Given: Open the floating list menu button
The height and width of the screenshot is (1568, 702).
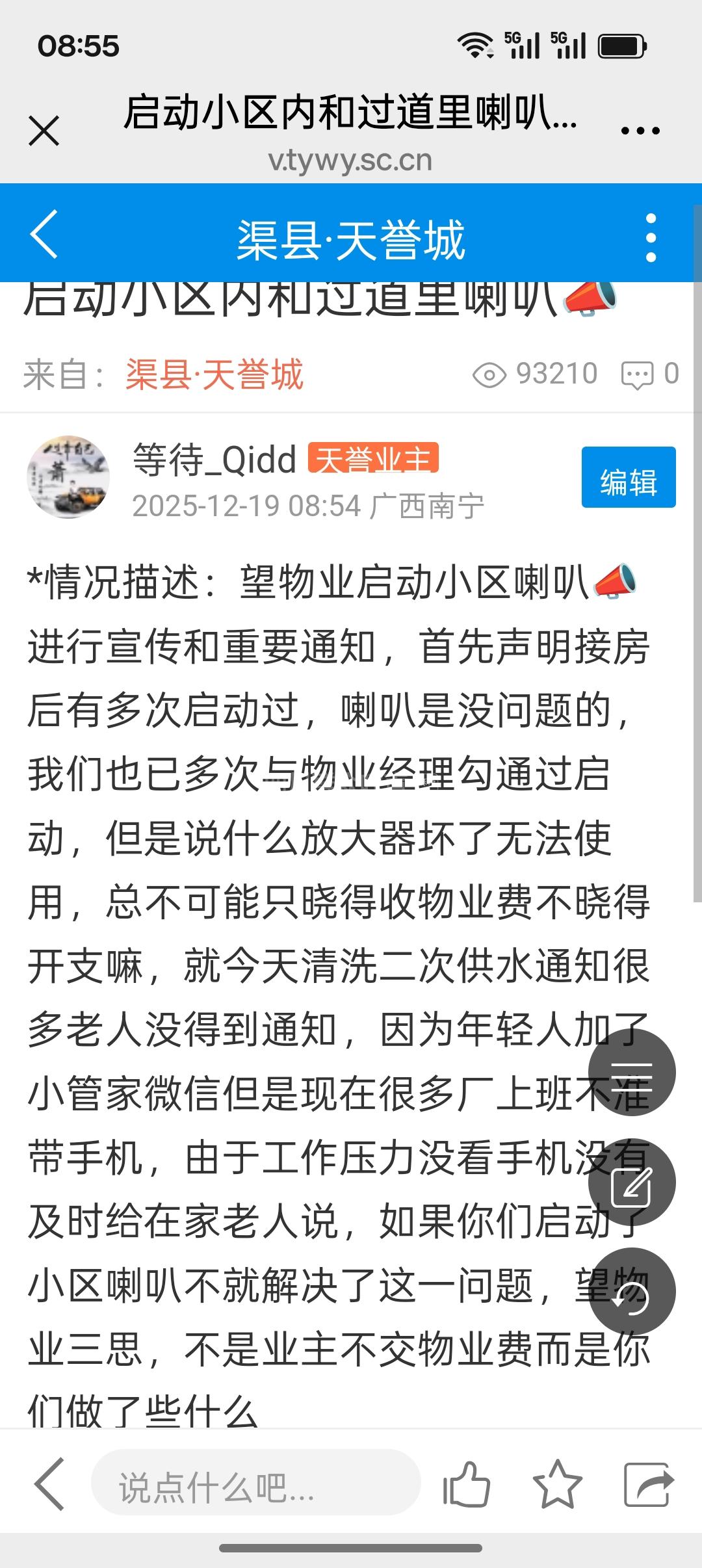Looking at the screenshot, I should [631, 1073].
